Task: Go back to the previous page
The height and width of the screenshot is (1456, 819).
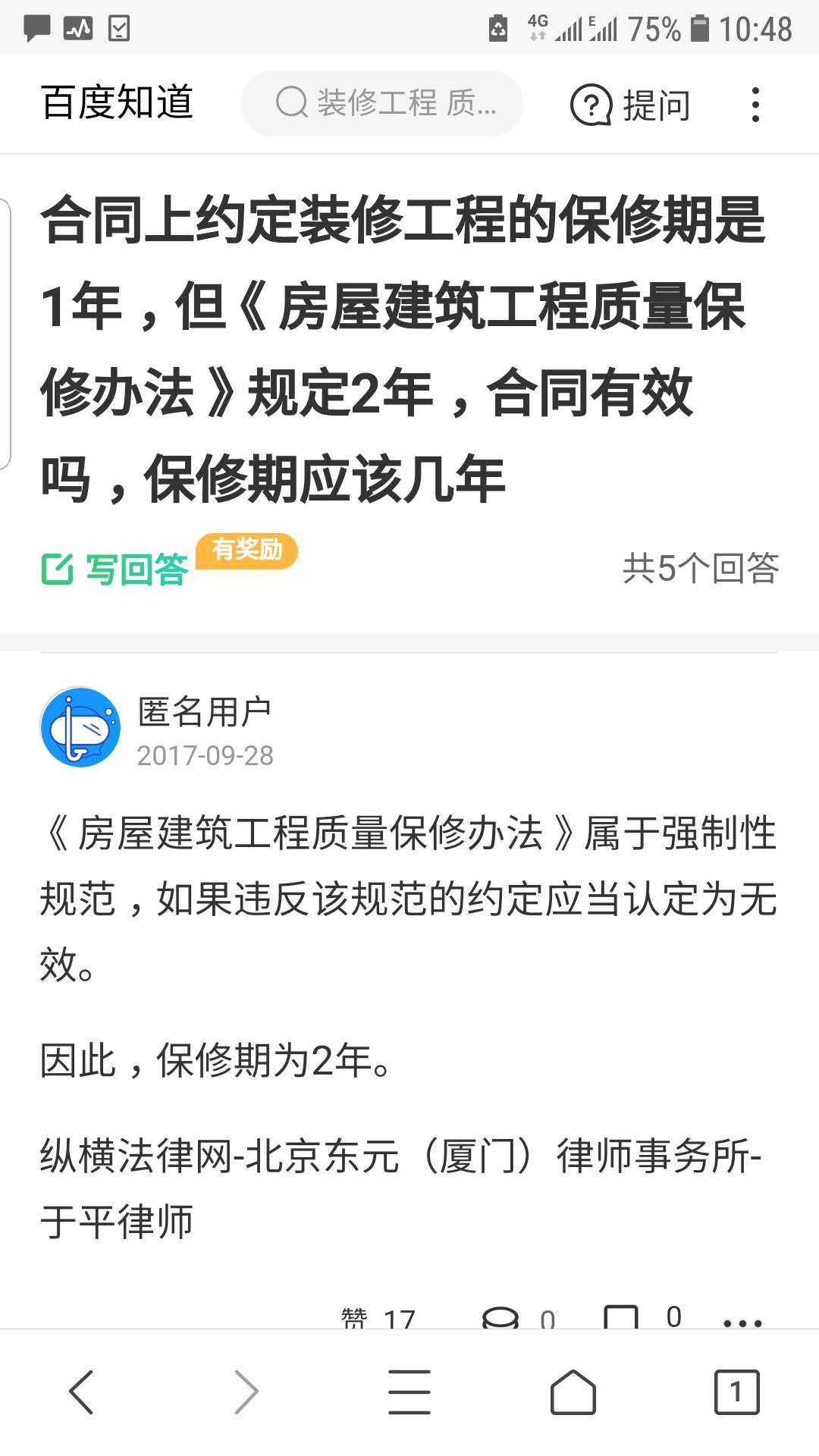Action: (81, 1392)
